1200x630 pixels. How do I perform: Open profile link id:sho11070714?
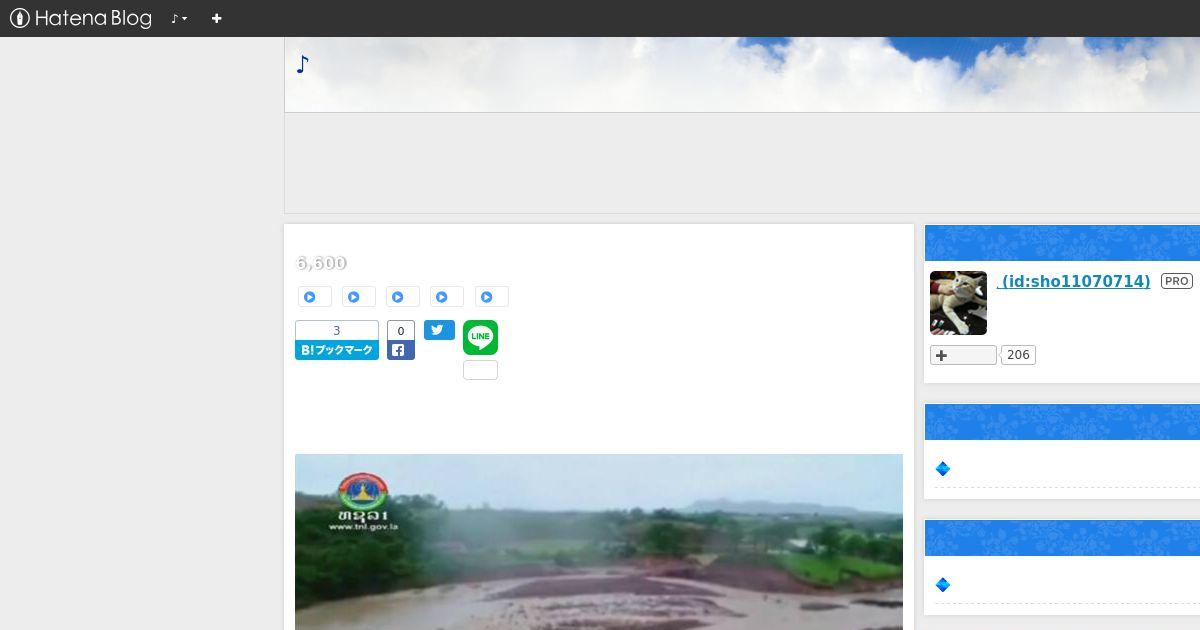(1074, 281)
